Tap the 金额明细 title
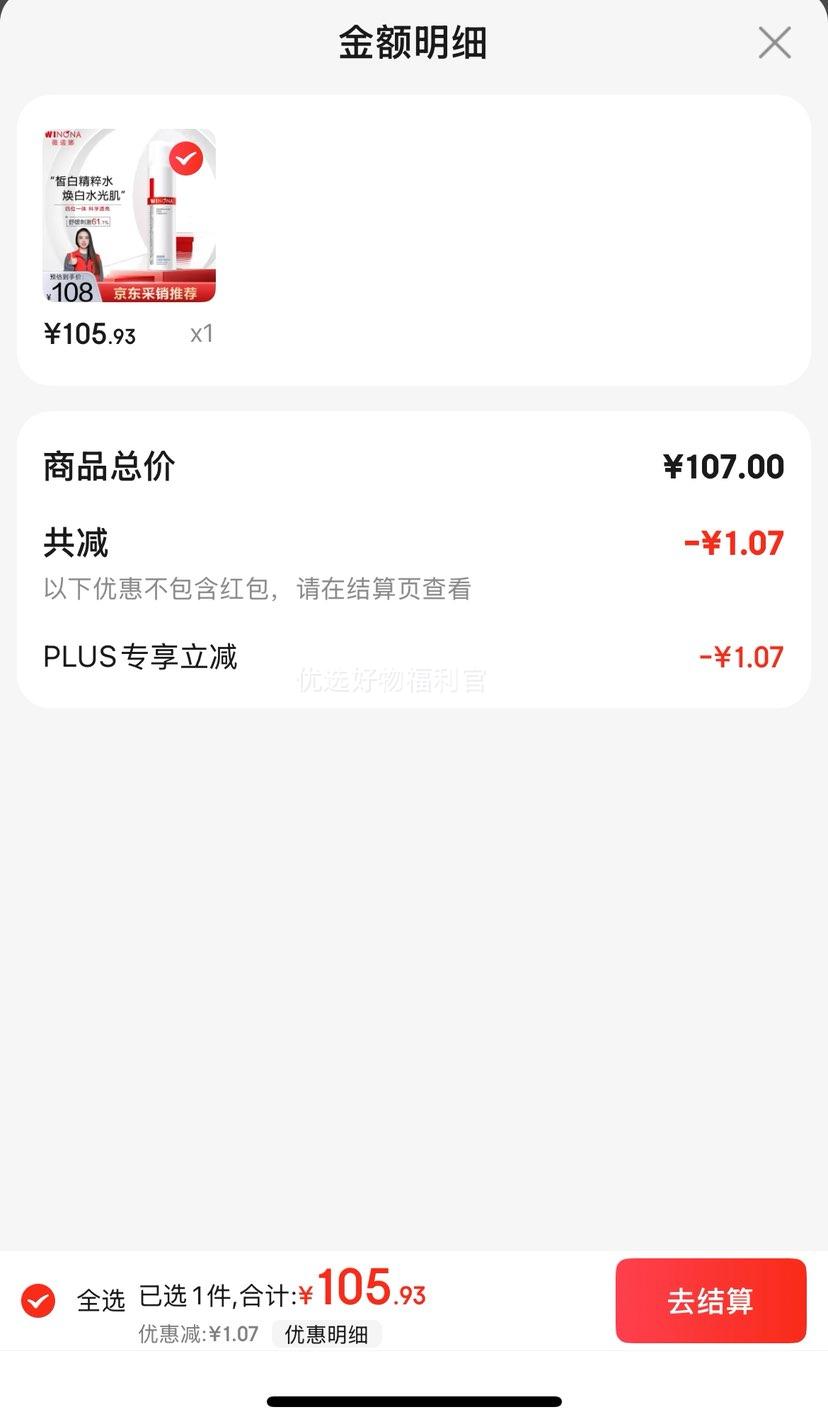 (x=414, y=44)
